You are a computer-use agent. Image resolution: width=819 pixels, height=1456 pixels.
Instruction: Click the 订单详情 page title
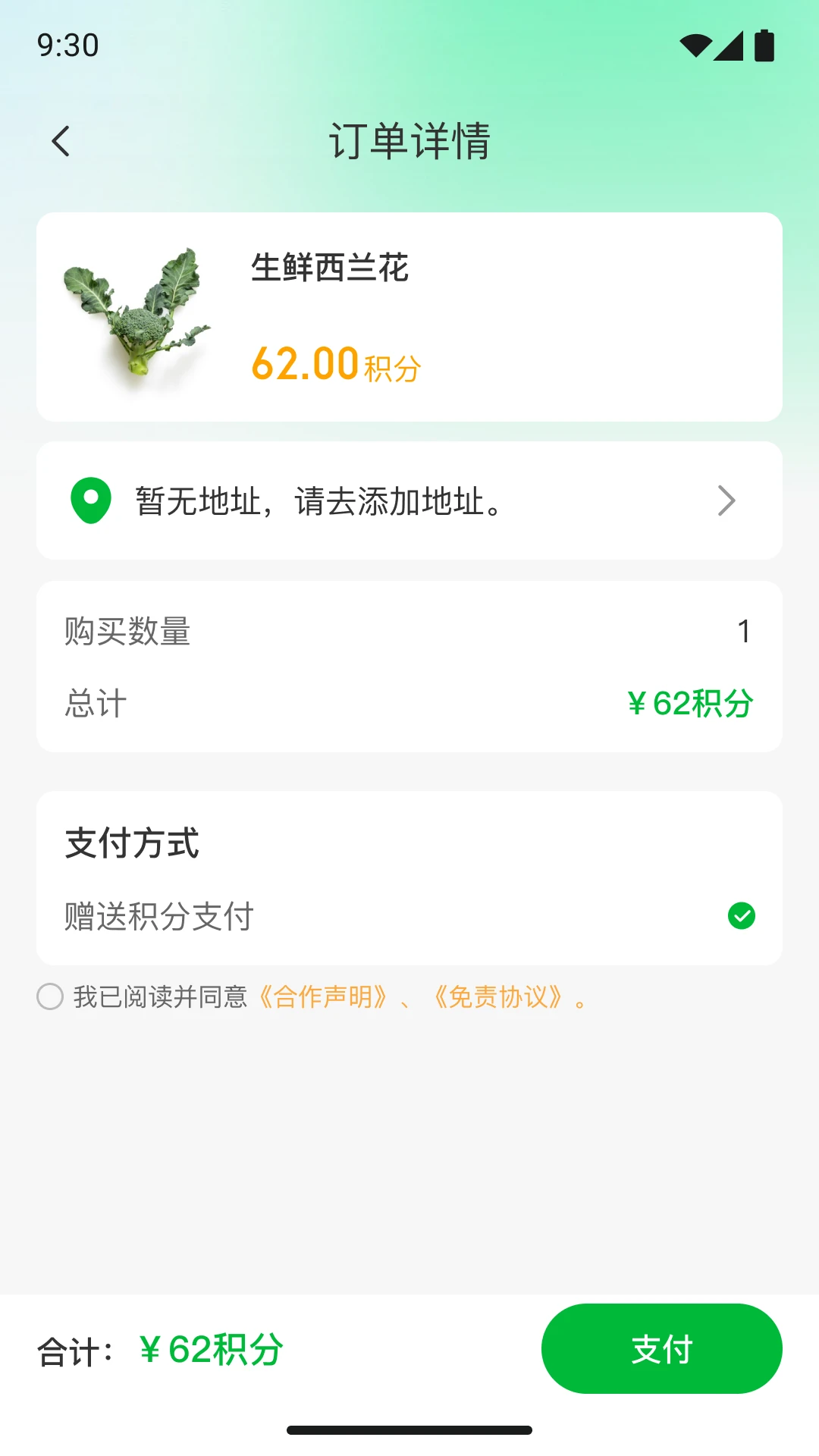(x=409, y=141)
